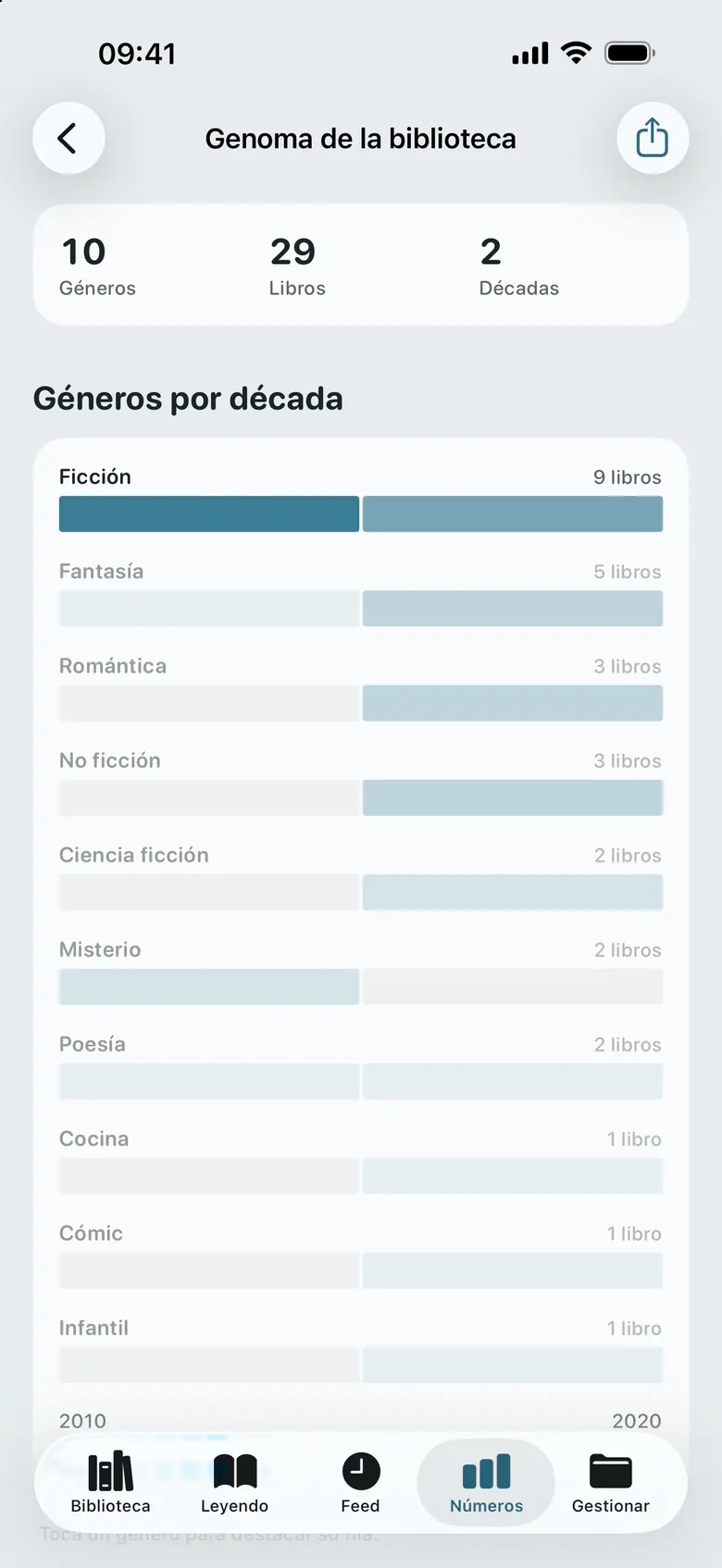Open the Gestionar tab

pos(611,1483)
